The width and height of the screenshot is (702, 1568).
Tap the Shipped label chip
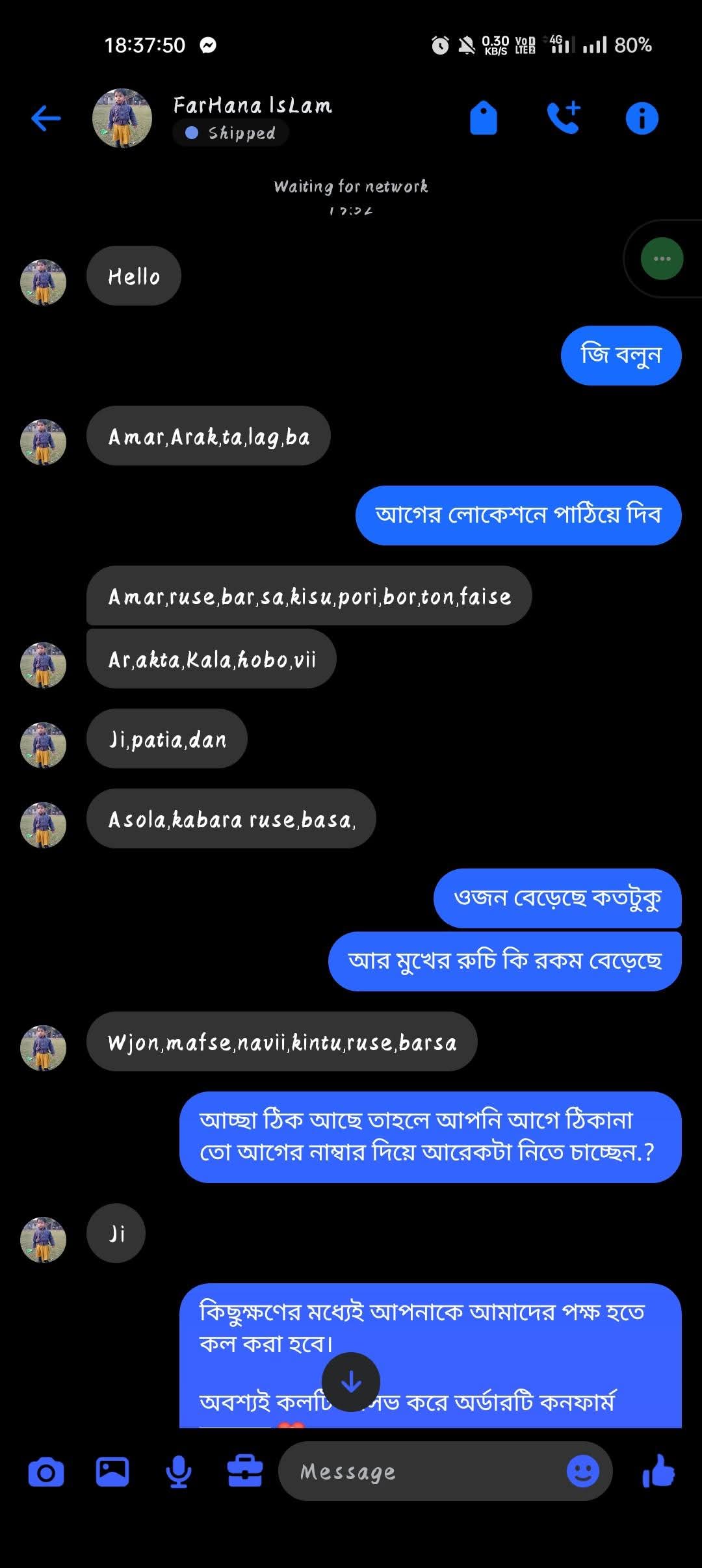(231, 133)
